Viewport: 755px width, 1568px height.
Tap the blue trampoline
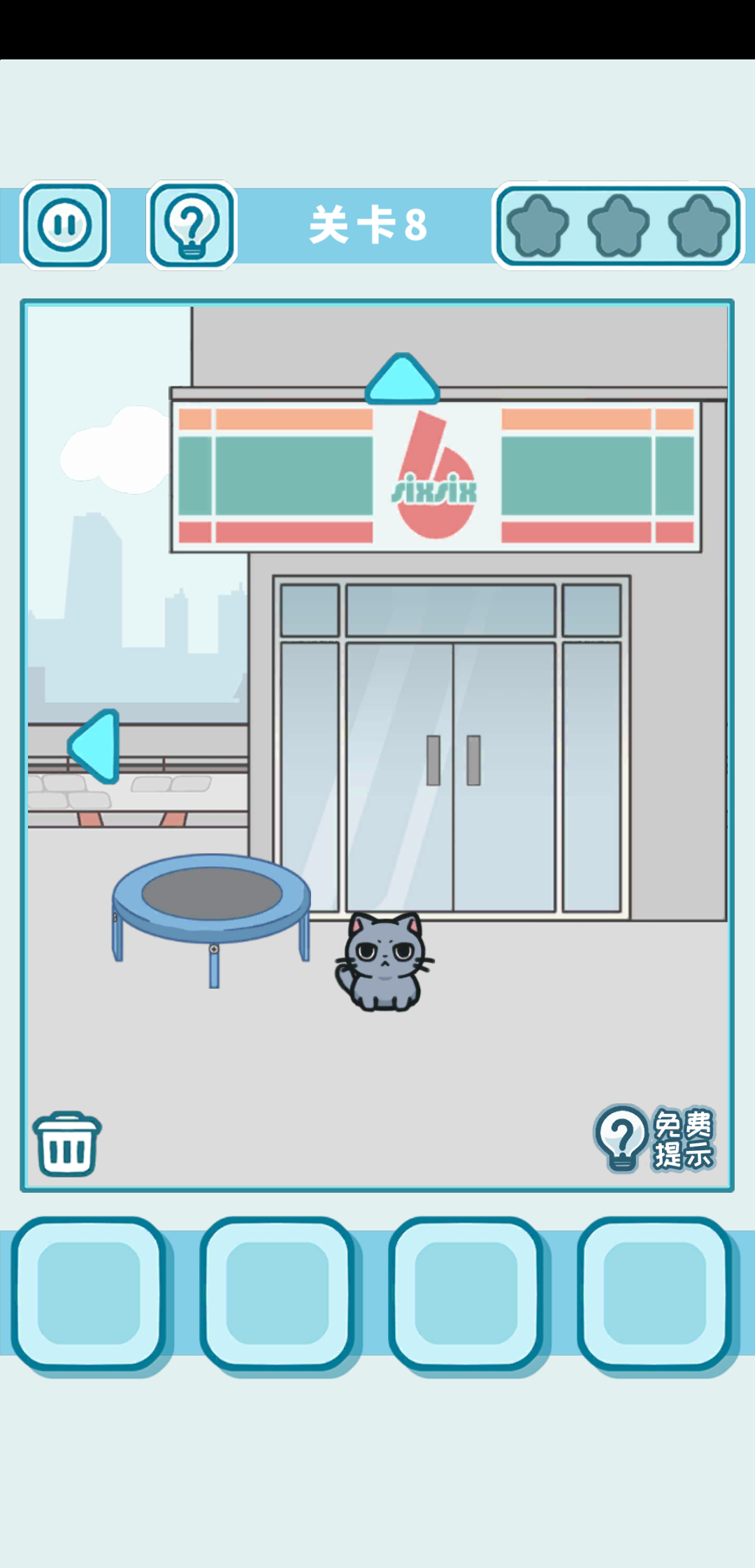pyautogui.click(x=212, y=899)
